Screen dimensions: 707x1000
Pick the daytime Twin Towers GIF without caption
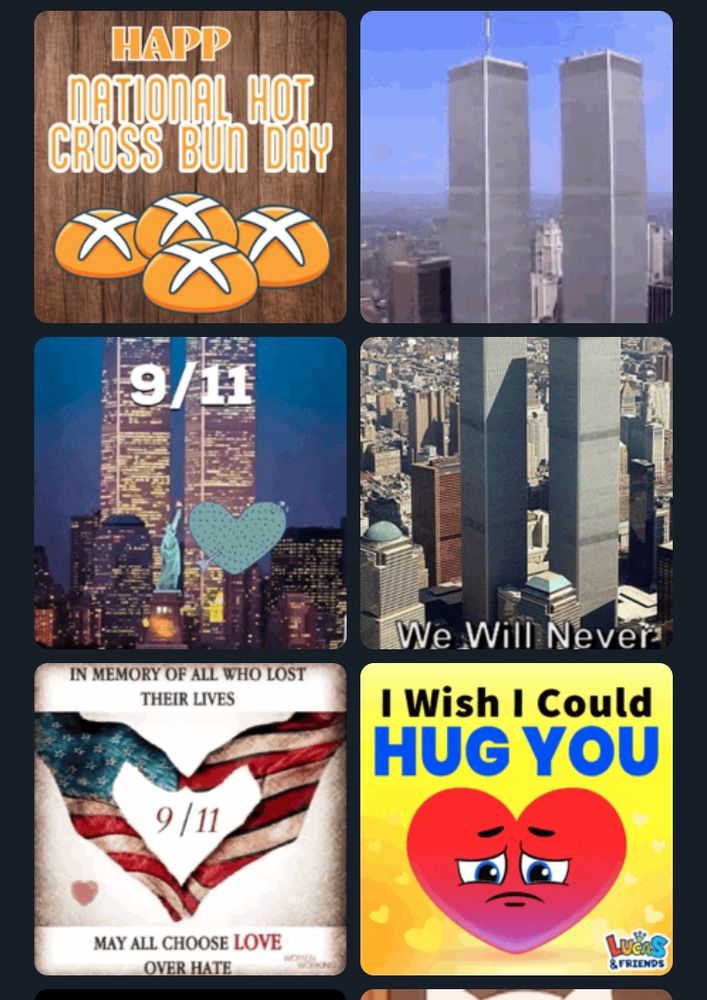[516, 166]
